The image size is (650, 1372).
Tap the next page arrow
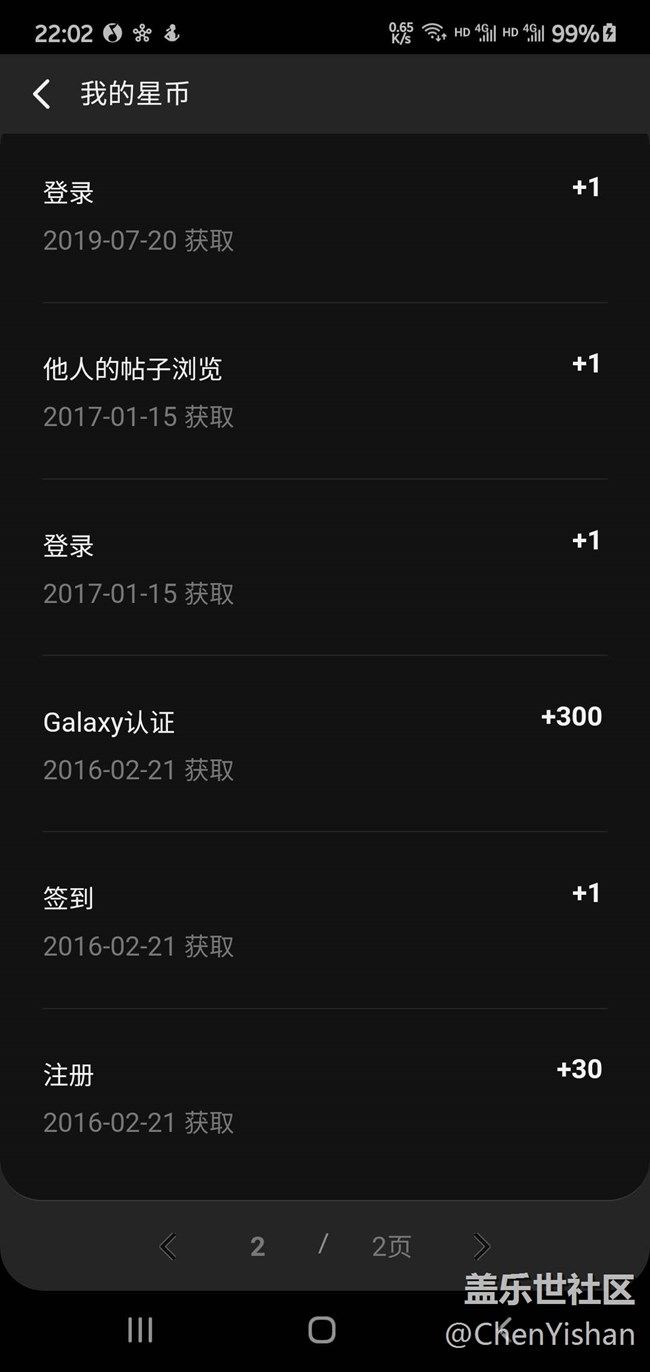pos(482,1246)
